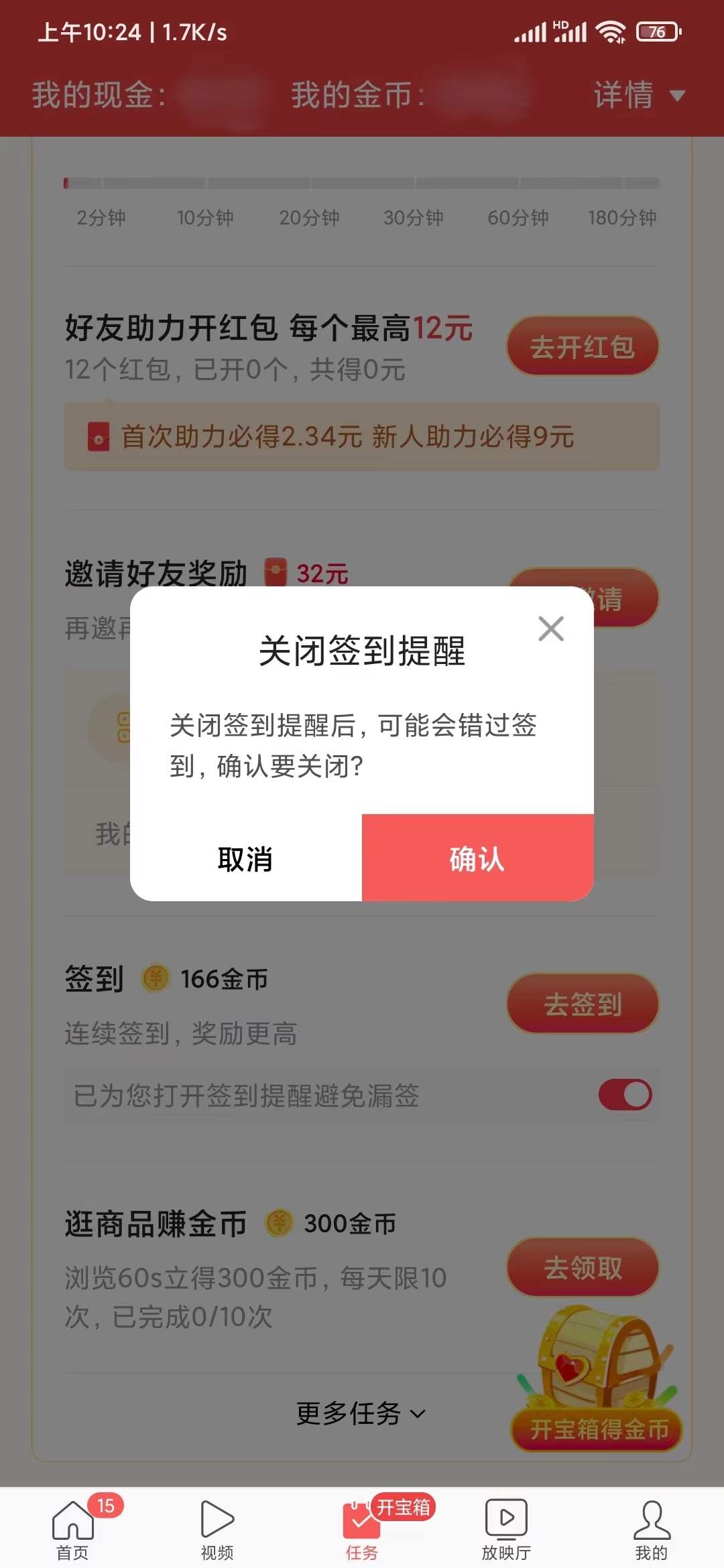Disable the 签到提醒 reminder switch
This screenshot has height=1568, width=724.
coord(625,1094)
